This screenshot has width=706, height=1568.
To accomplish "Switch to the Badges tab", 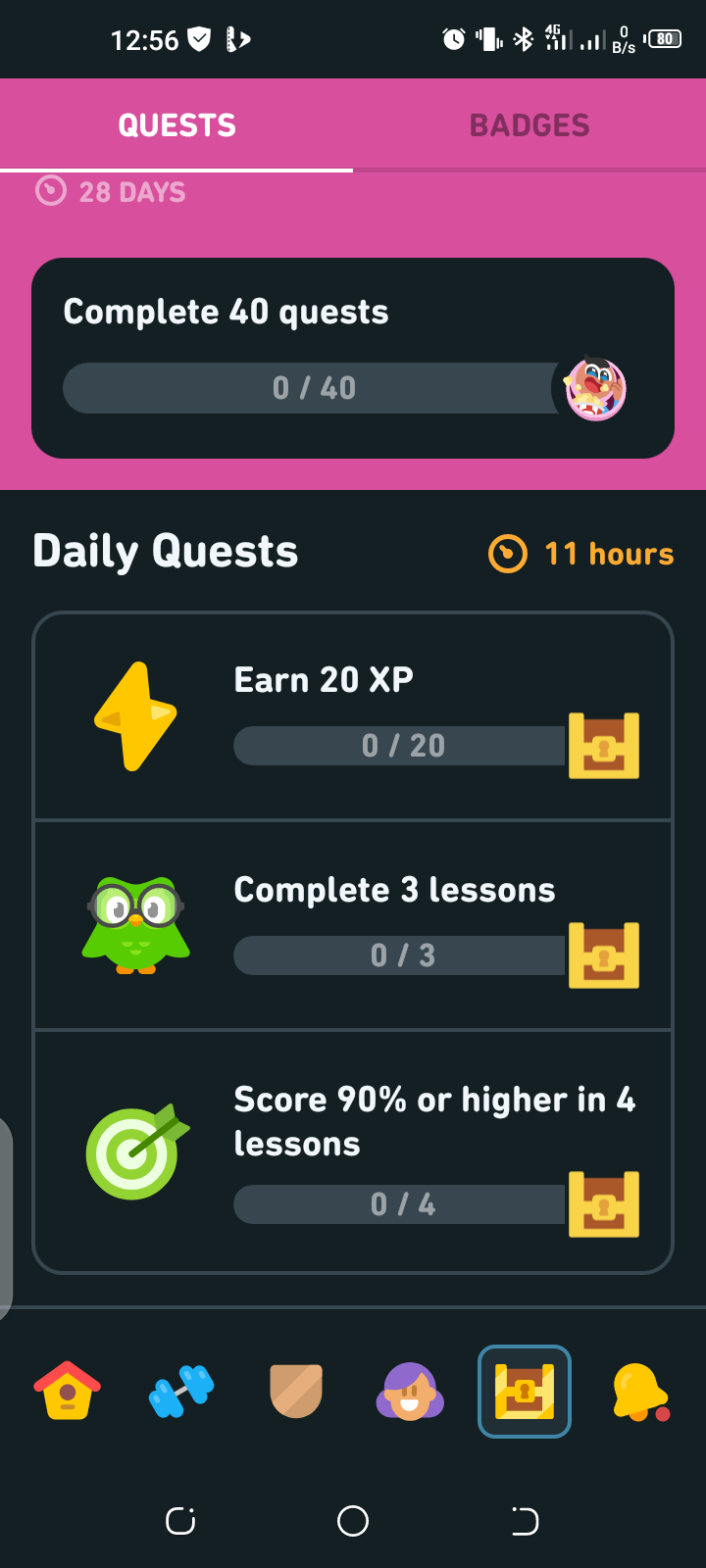I will (529, 125).
